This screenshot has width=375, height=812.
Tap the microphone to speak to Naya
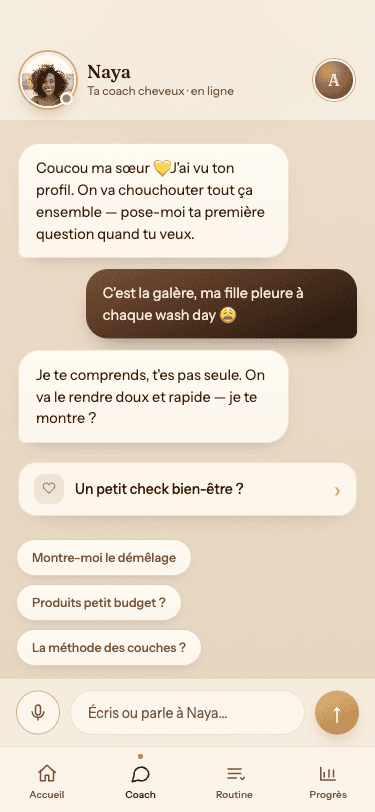[x=38, y=713]
